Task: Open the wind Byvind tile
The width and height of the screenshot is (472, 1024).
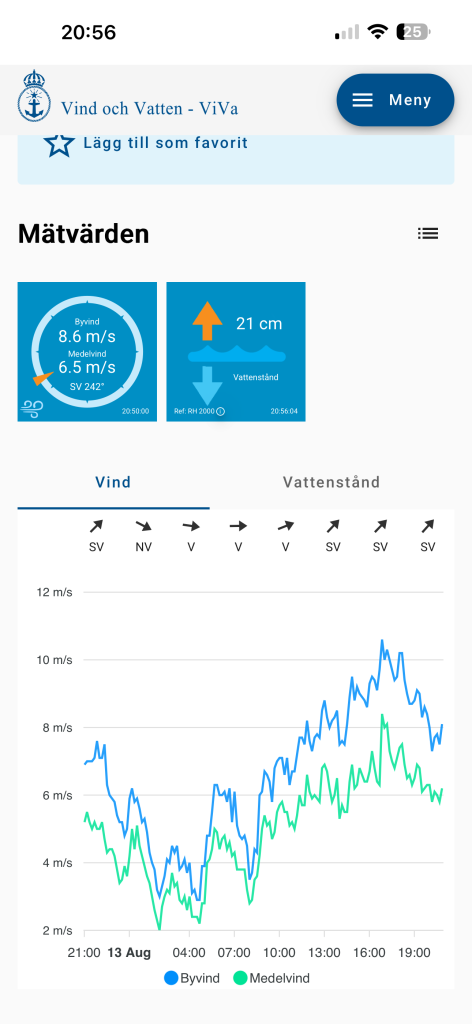Action: [x=87, y=352]
